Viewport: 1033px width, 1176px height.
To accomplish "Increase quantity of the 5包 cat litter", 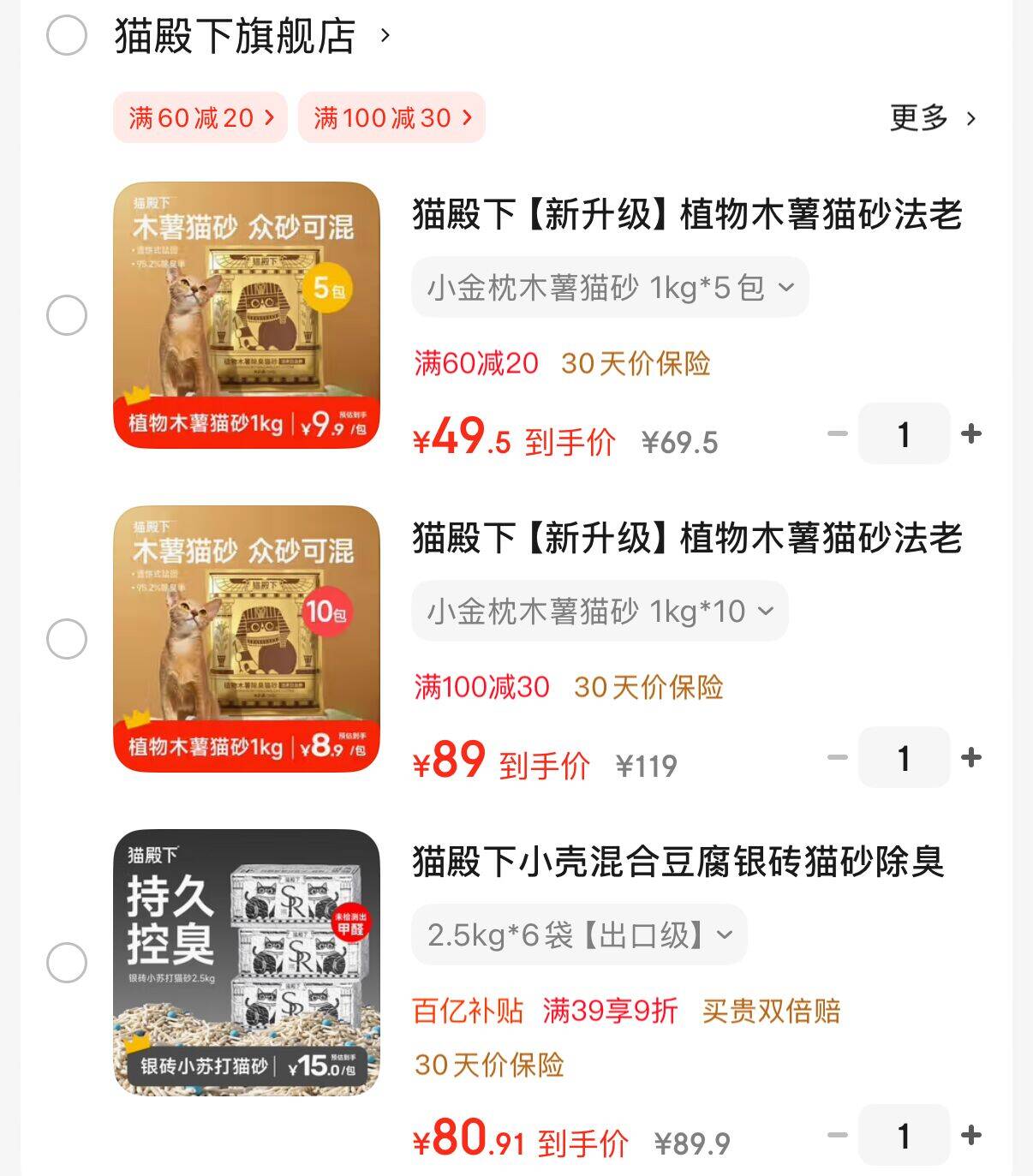I will pos(972,433).
